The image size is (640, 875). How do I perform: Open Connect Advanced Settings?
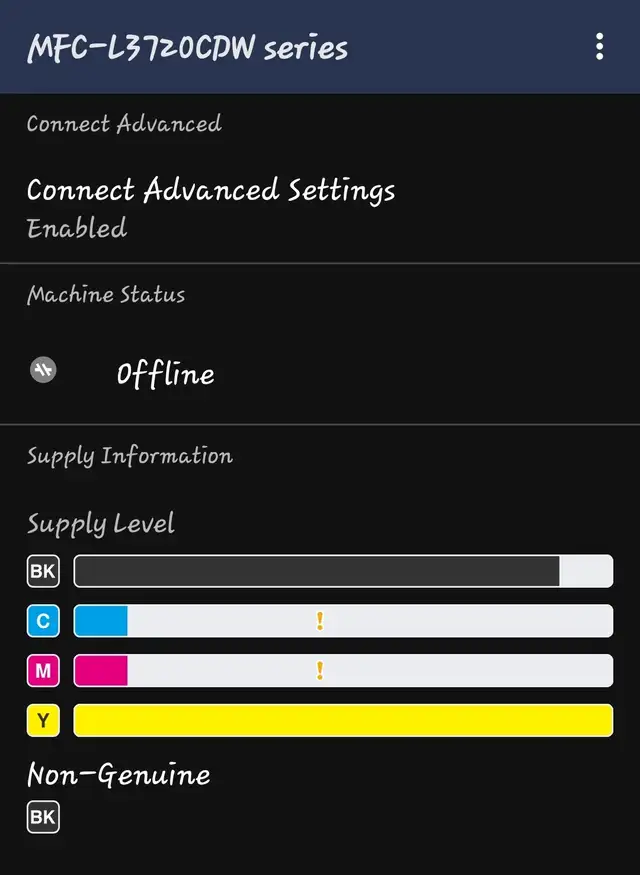[x=211, y=207]
